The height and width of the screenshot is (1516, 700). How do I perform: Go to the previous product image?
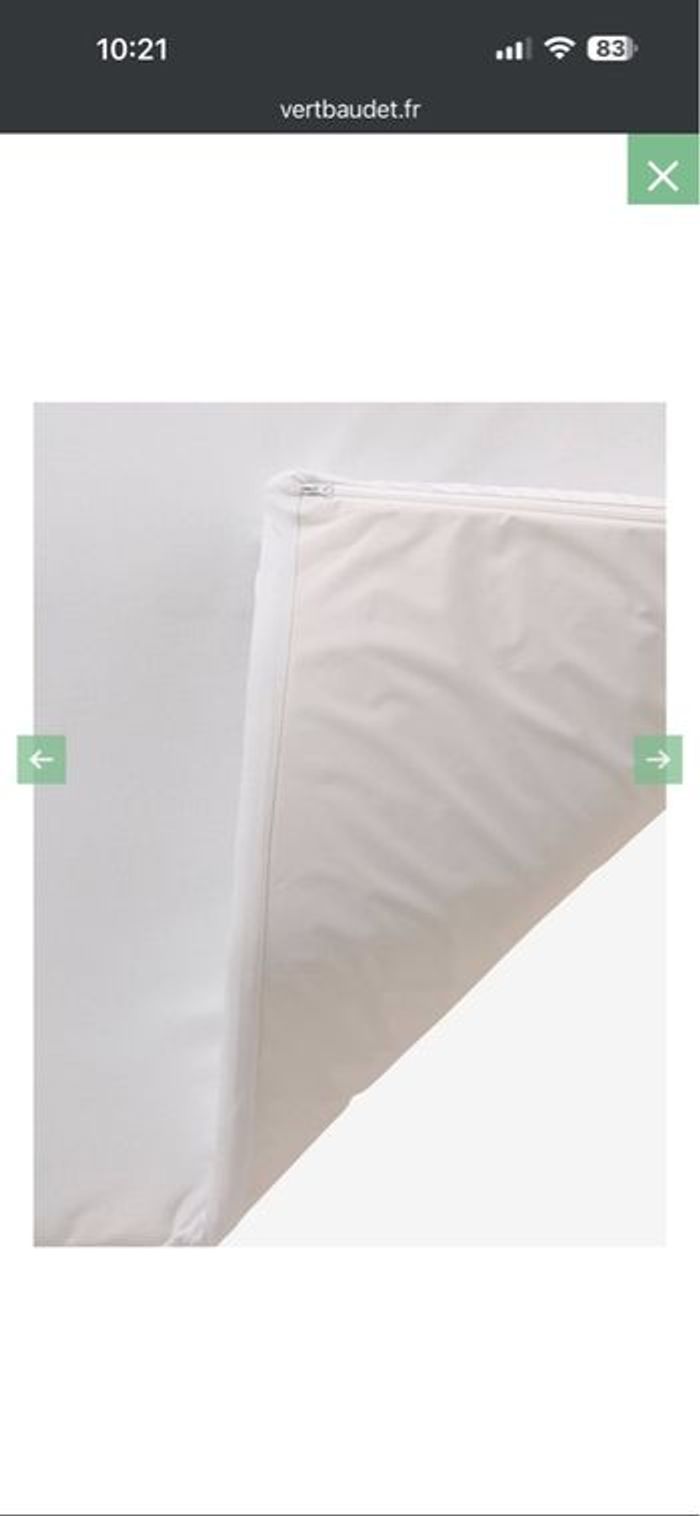click(41, 760)
